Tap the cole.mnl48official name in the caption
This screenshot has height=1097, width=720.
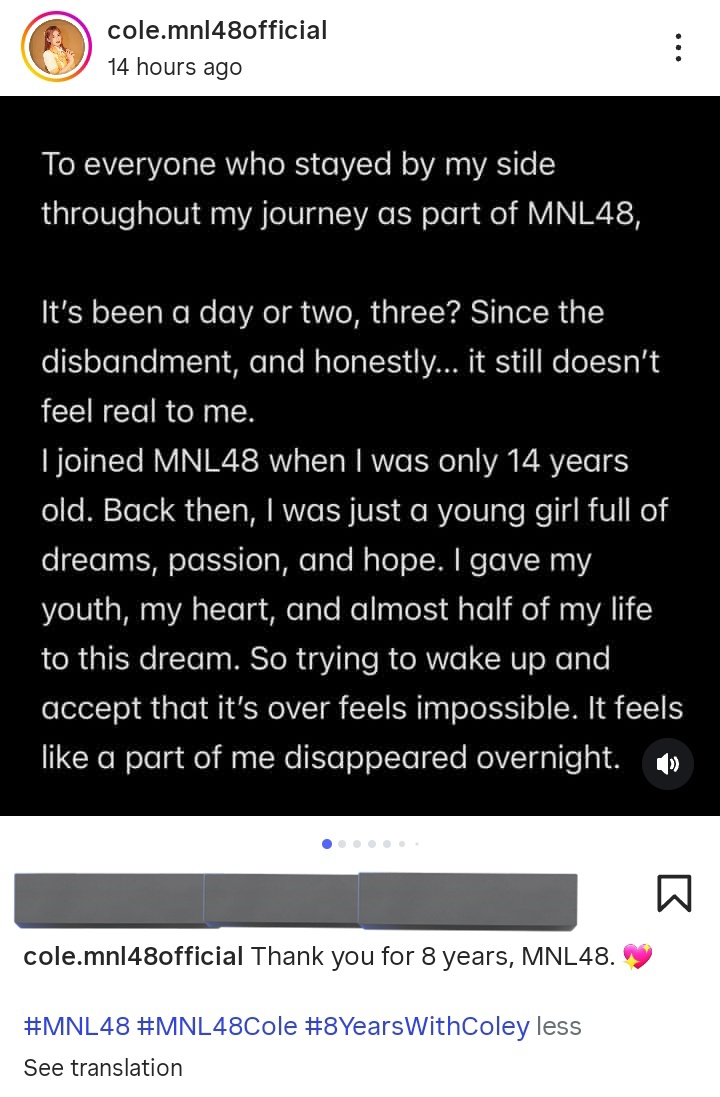133,956
